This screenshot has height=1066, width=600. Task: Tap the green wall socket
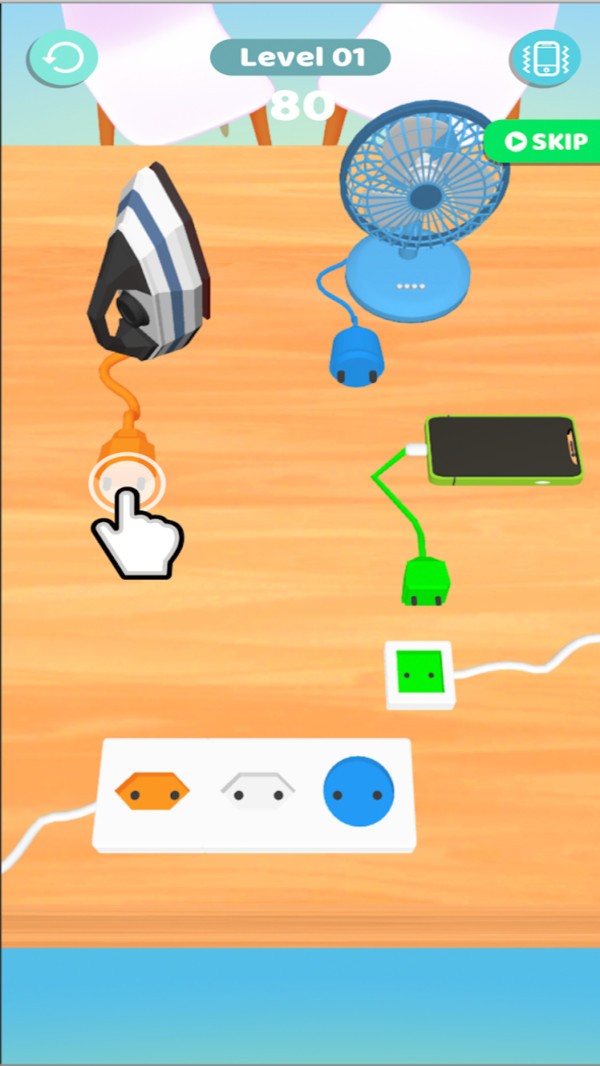tap(420, 675)
